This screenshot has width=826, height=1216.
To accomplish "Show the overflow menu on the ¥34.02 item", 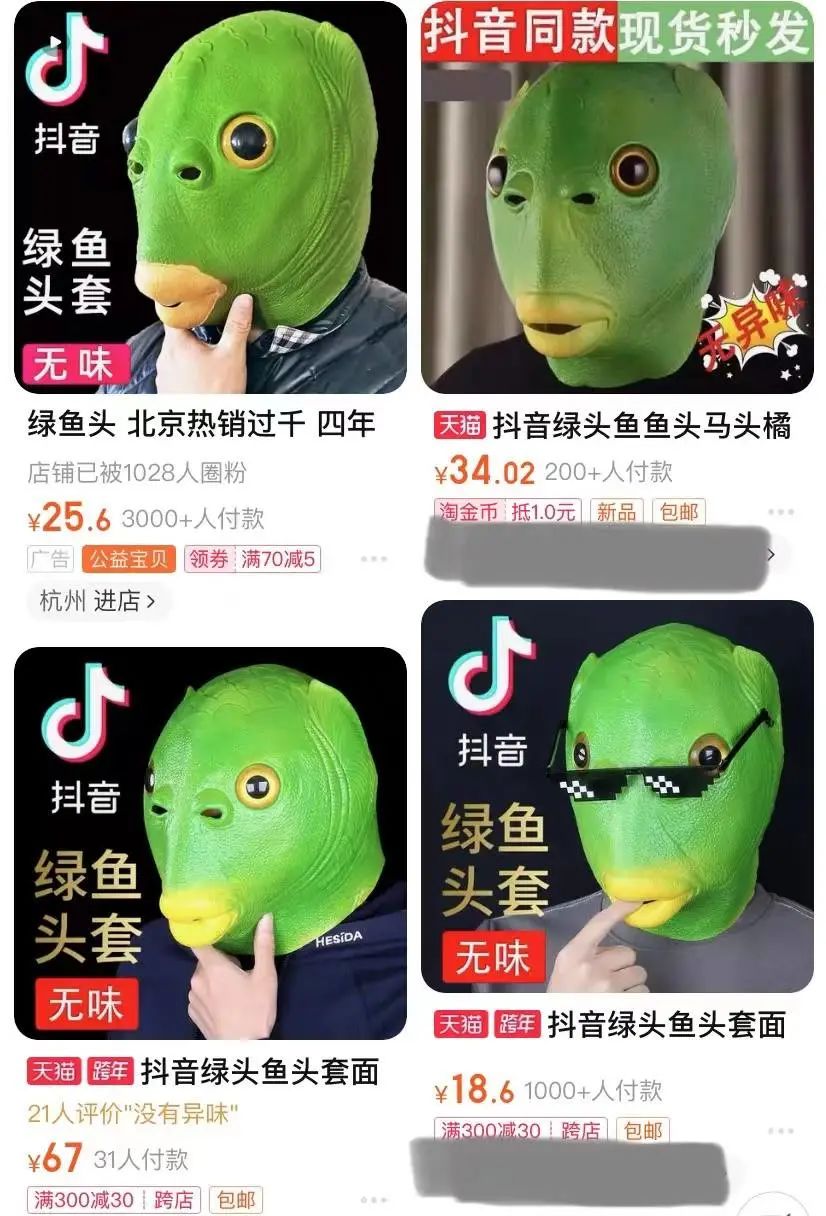I will pos(782,512).
